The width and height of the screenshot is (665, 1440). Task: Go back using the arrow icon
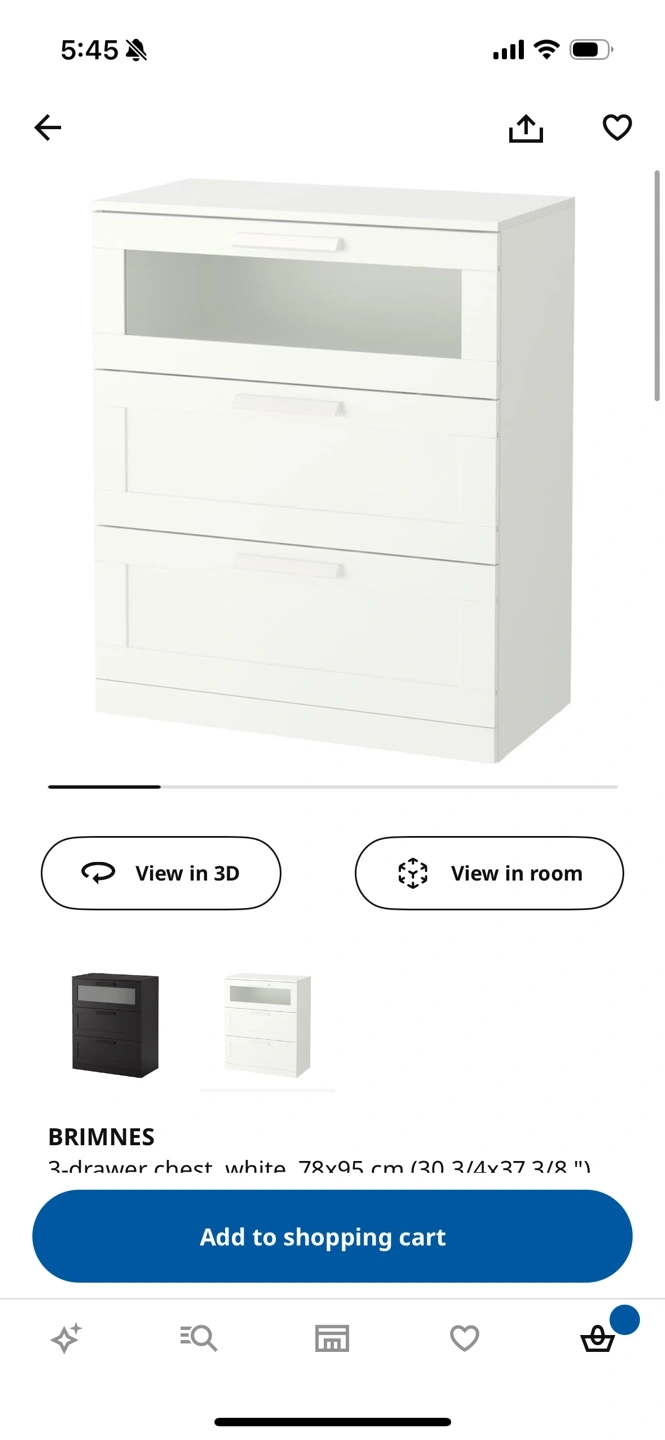[x=48, y=128]
